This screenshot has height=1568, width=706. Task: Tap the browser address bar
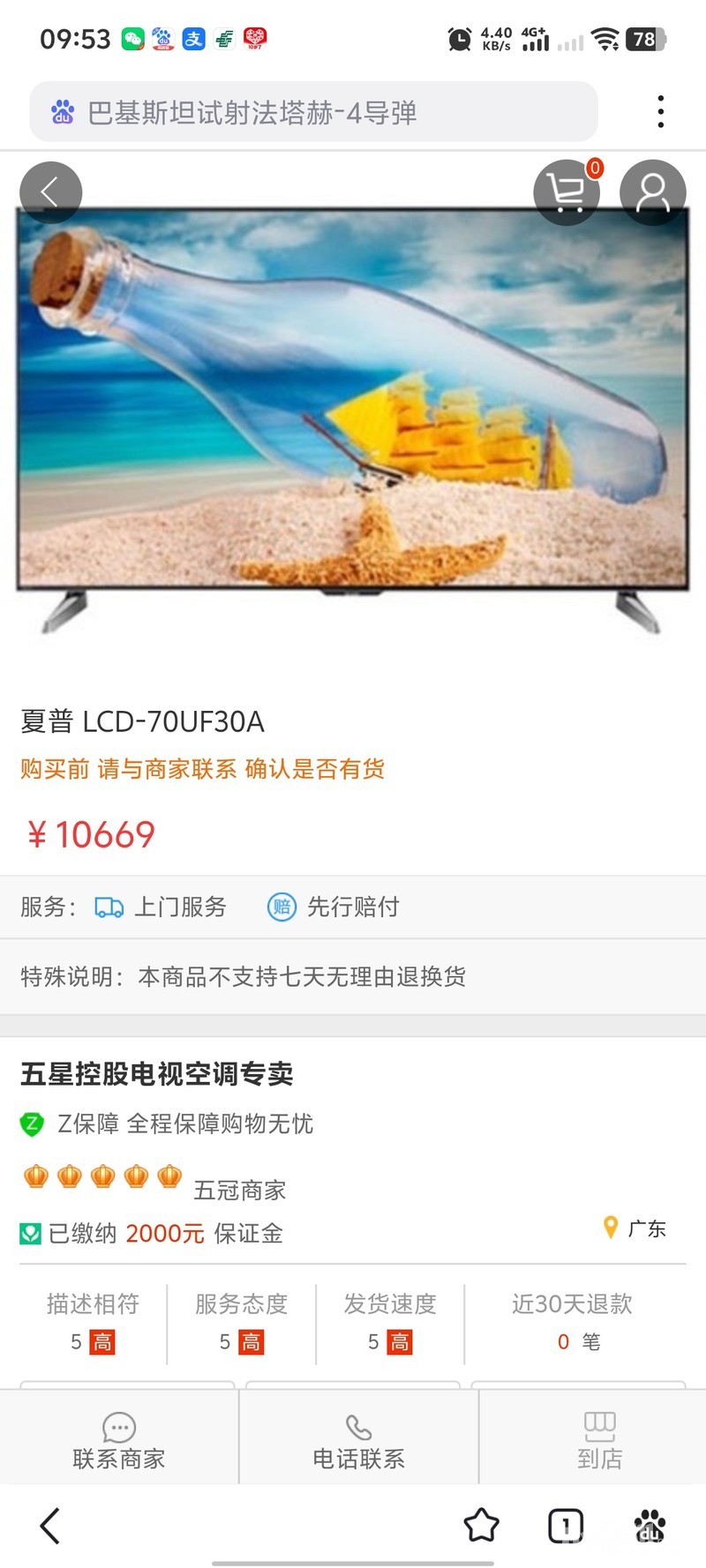click(313, 112)
